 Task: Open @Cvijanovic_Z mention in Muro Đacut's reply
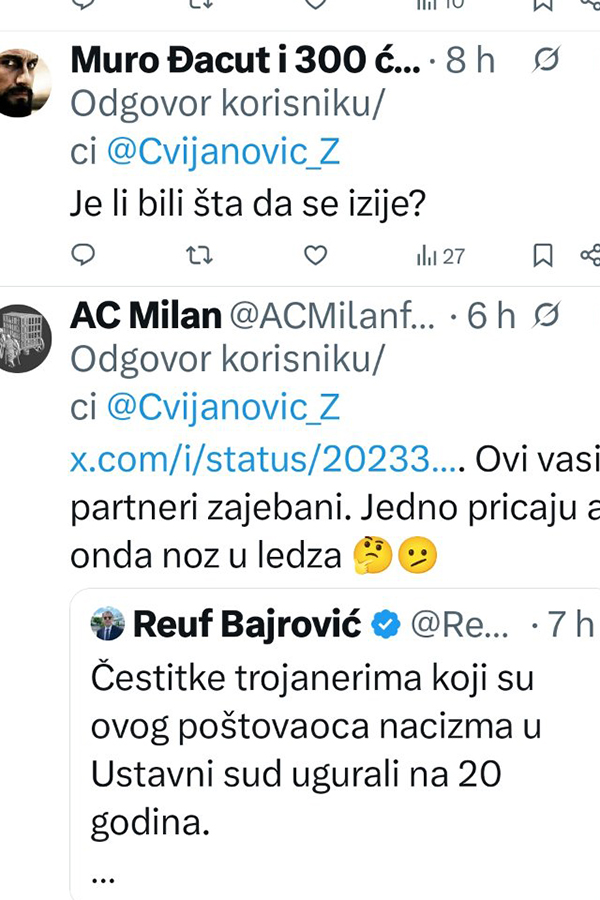223,151
